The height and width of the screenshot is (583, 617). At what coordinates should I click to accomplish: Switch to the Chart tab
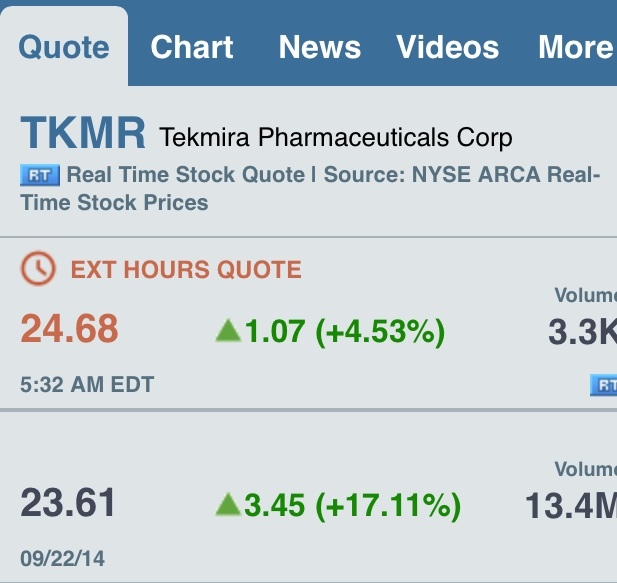192,47
